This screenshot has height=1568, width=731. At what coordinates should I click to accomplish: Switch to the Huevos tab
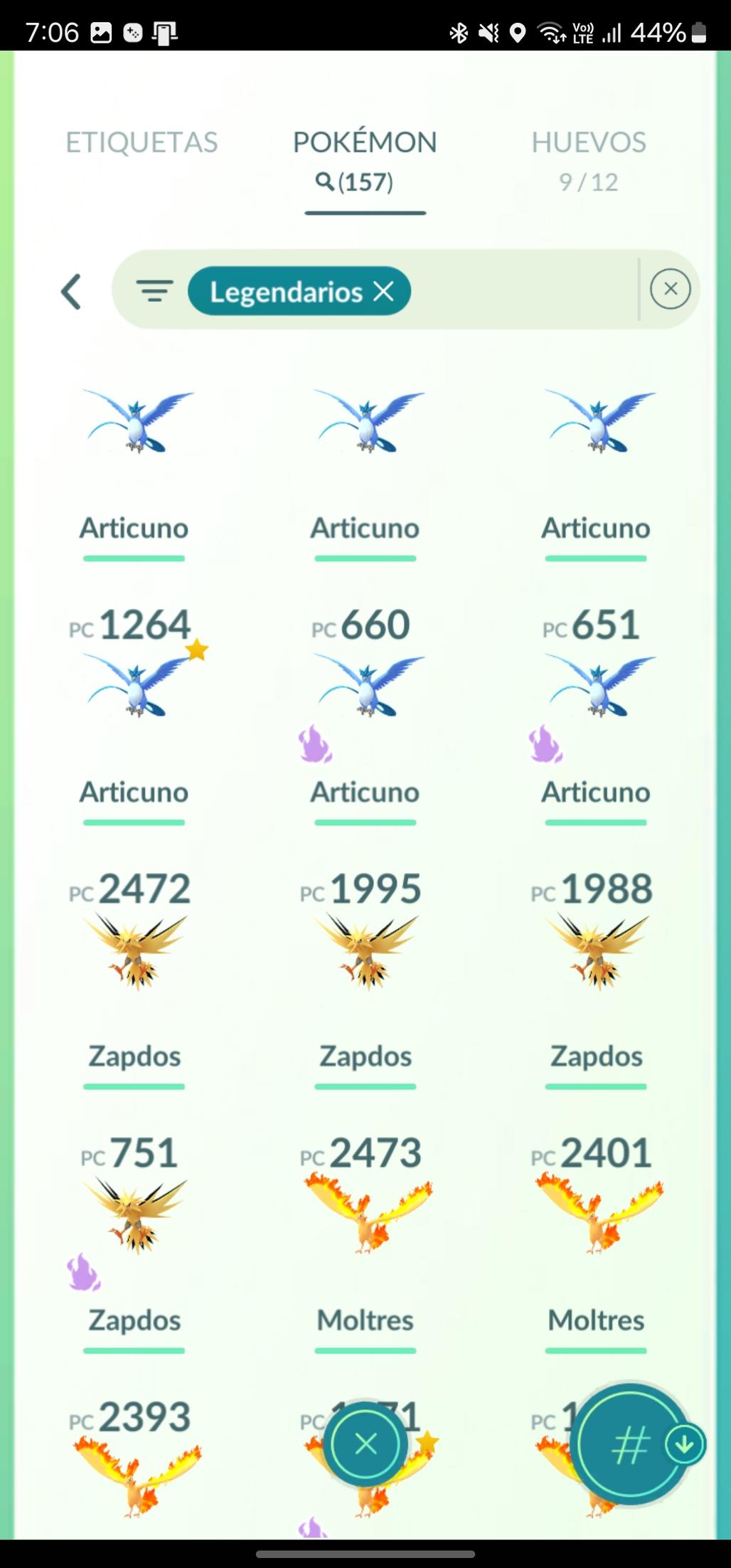point(588,158)
